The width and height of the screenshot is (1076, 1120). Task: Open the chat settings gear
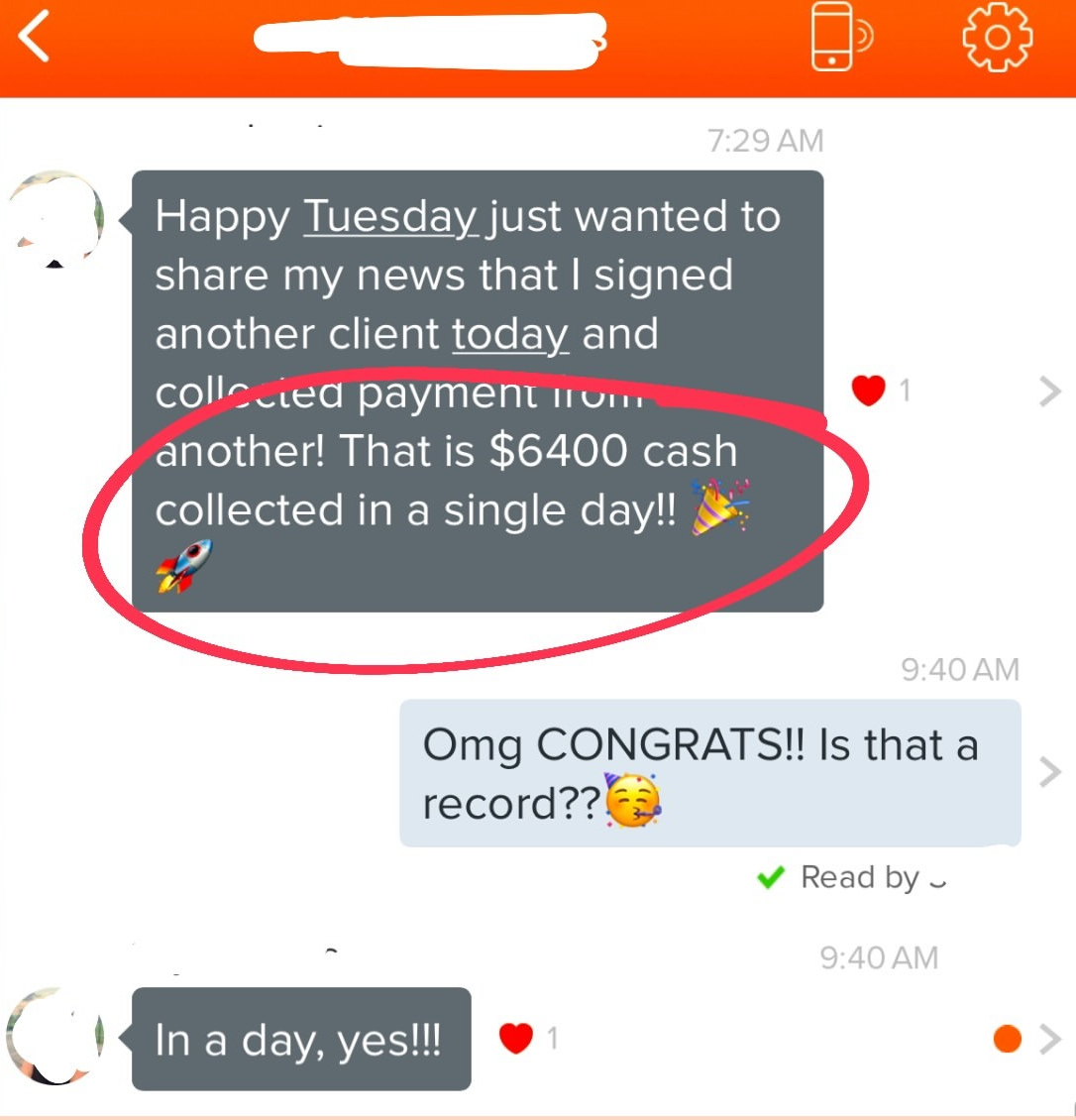997,38
